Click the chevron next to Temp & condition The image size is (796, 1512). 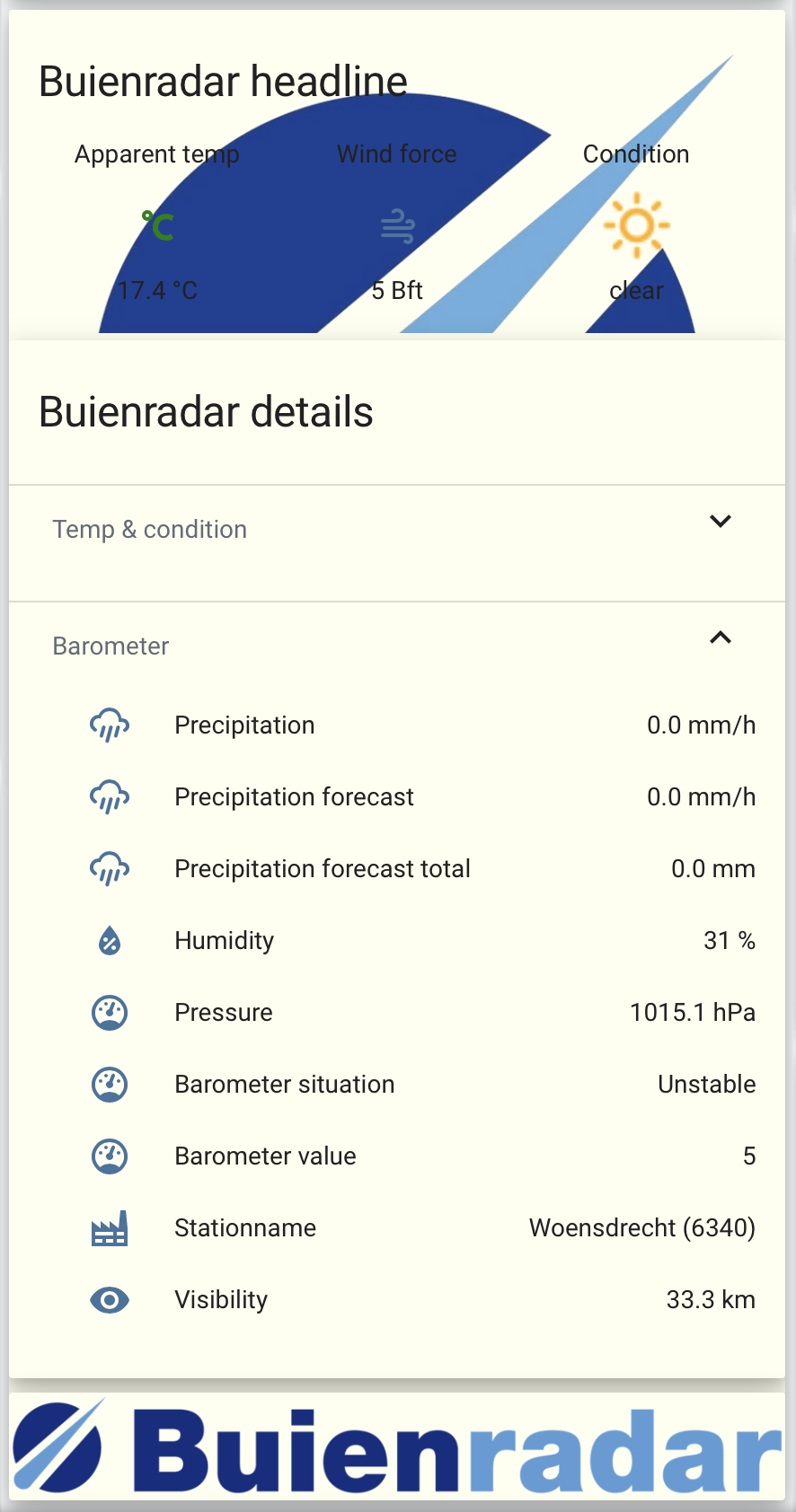click(x=720, y=521)
